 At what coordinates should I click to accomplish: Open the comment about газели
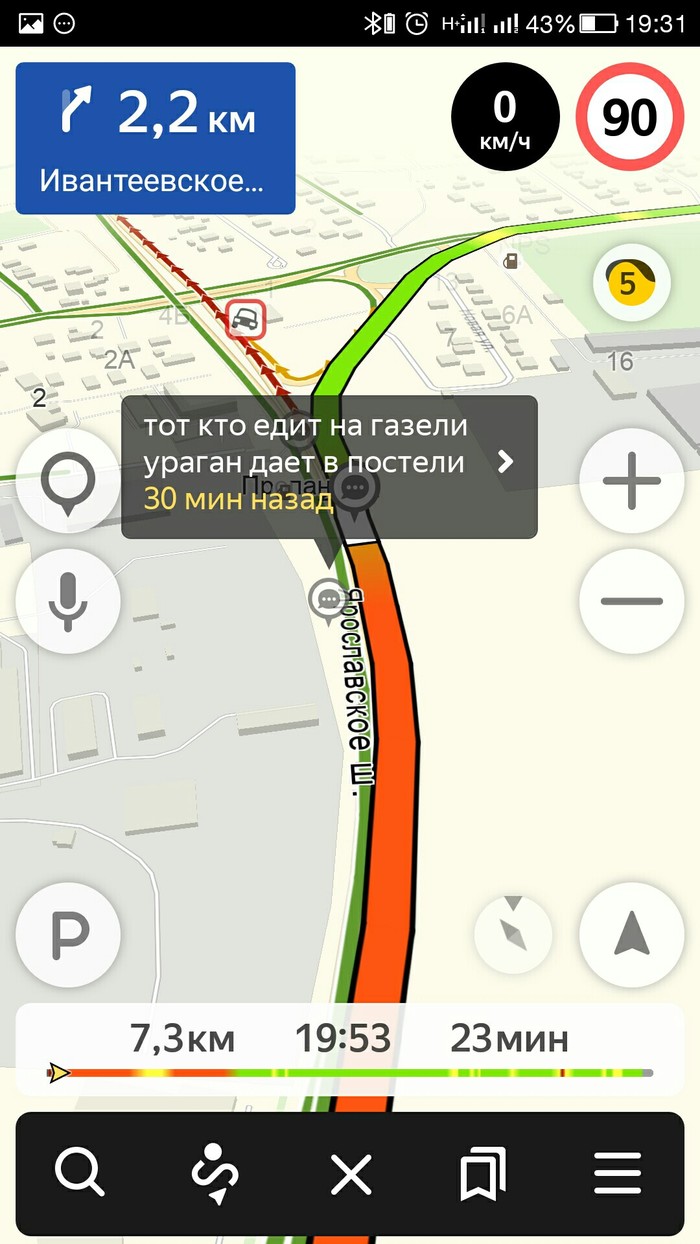tap(329, 466)
